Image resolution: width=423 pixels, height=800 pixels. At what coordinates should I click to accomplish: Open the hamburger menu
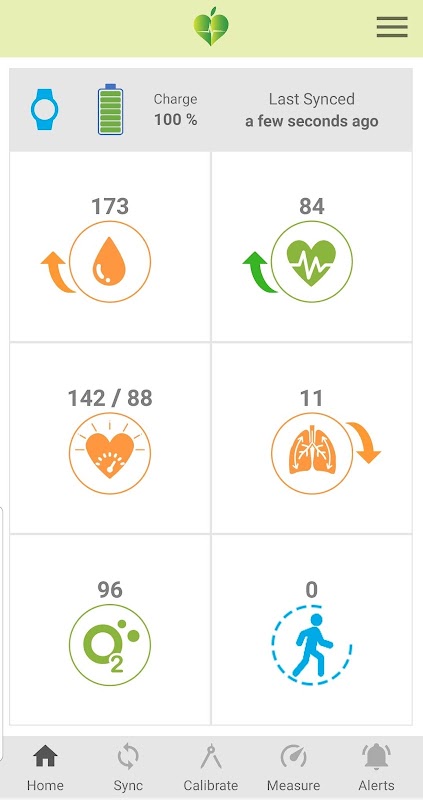tap(392, 27)
